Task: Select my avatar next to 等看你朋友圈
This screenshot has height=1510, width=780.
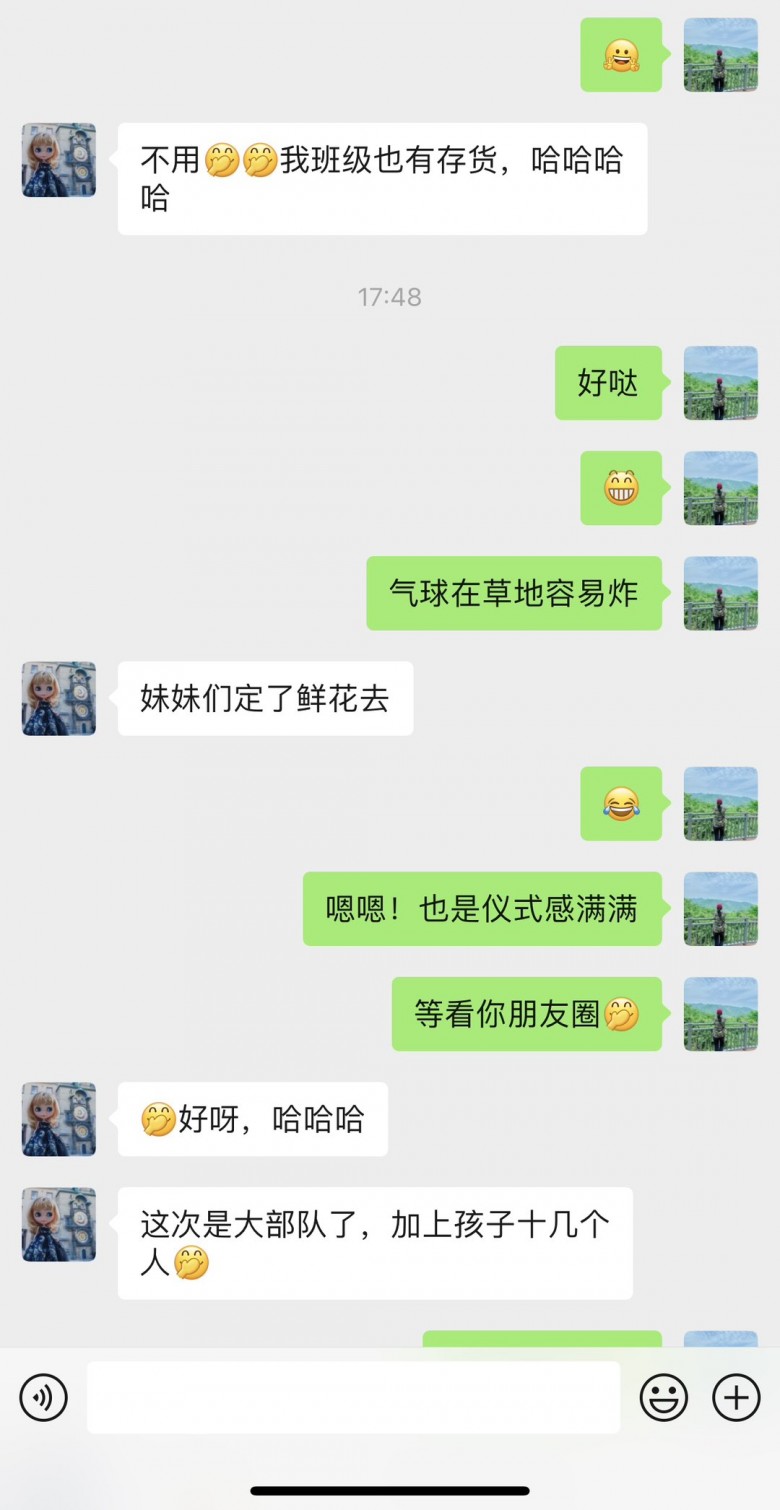Action: [720, 1014]
